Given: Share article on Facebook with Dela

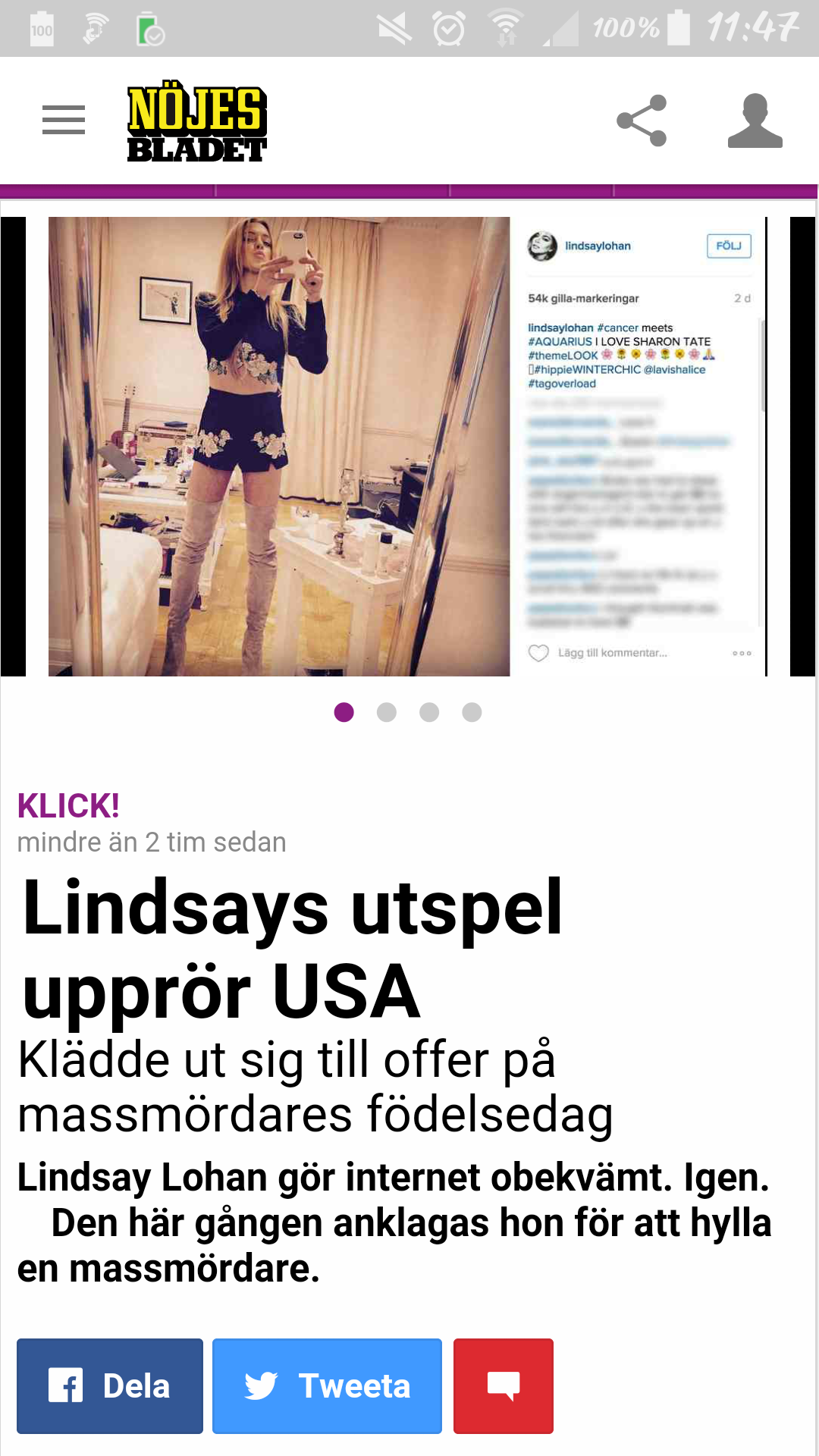Looking at the screenshot, I should [x=110, y=1386].
